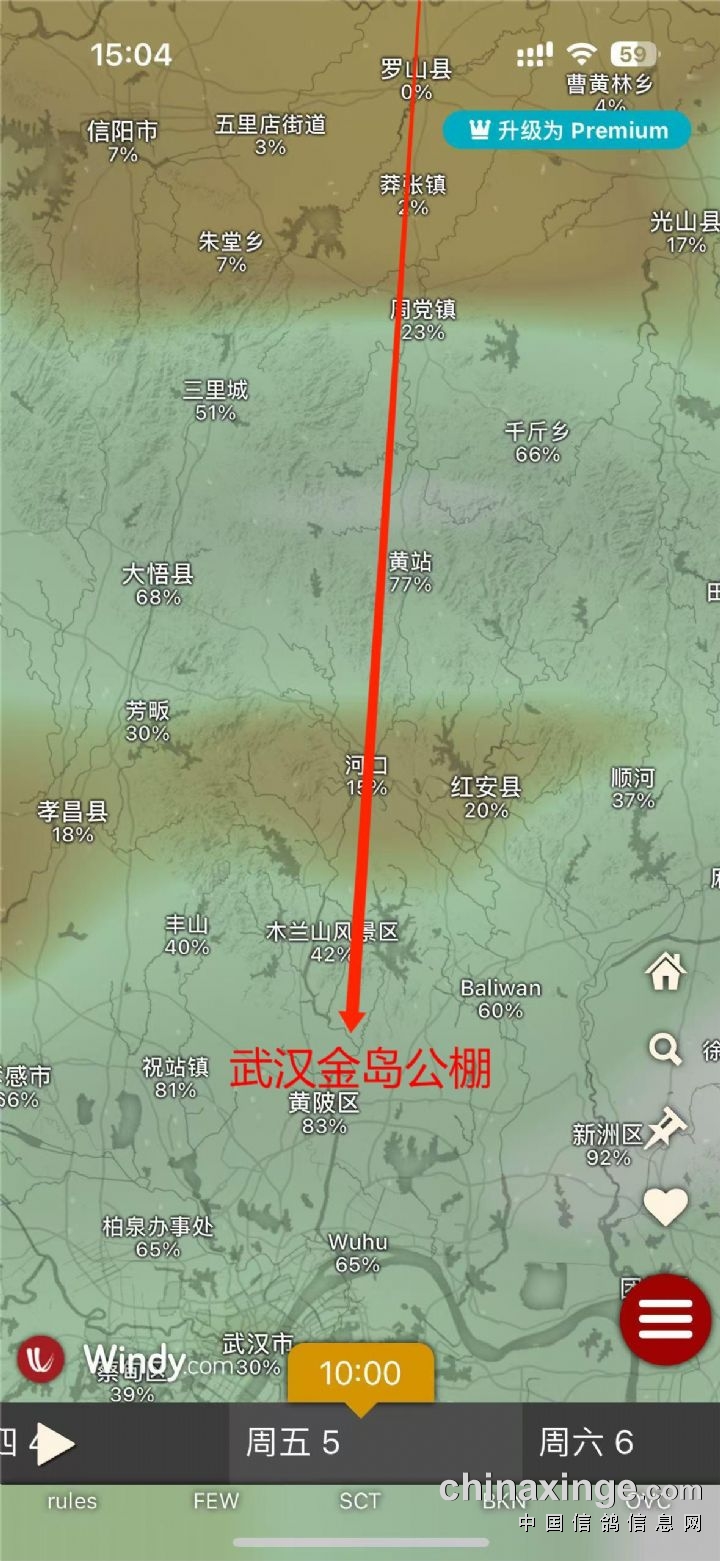
Task: Open the red hamburger menu
Action: point(665,1320)
